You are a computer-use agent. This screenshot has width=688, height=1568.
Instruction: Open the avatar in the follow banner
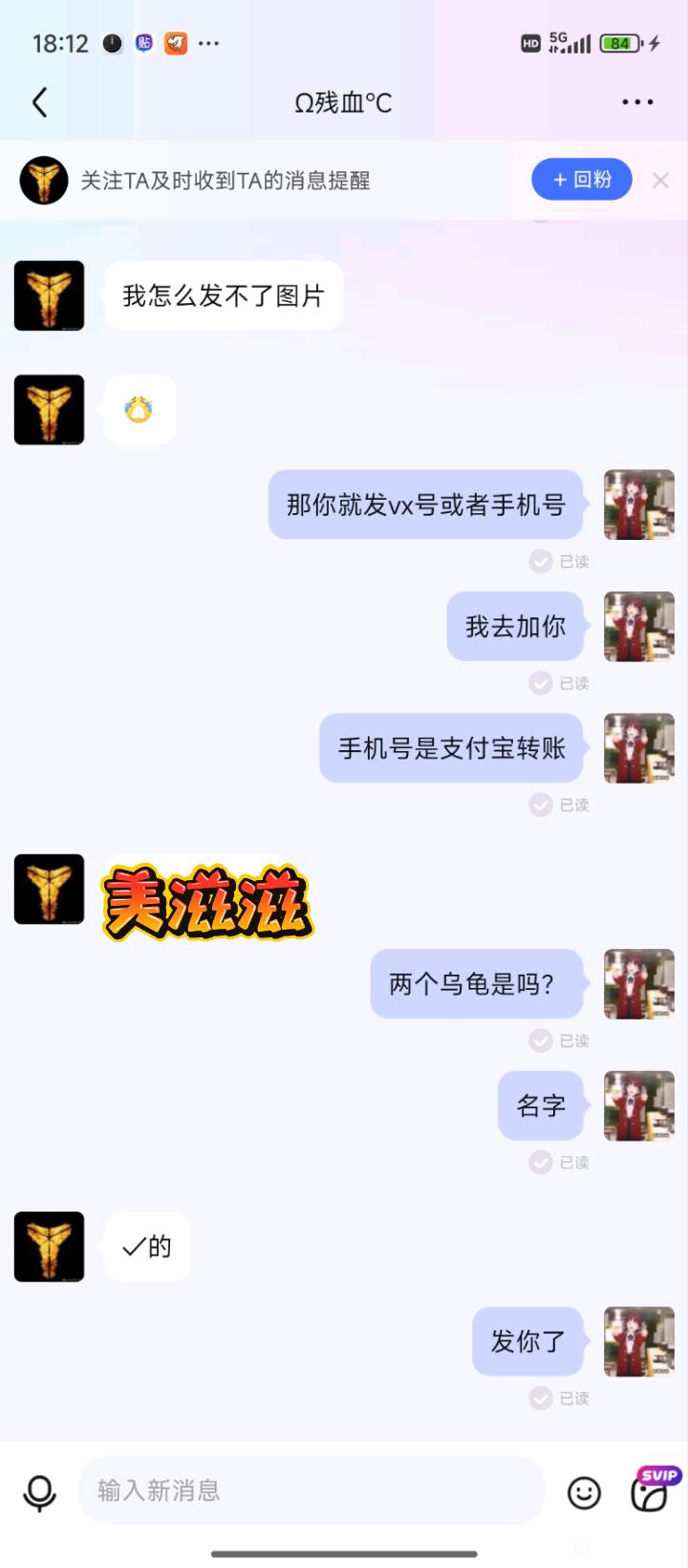point(44,181)
